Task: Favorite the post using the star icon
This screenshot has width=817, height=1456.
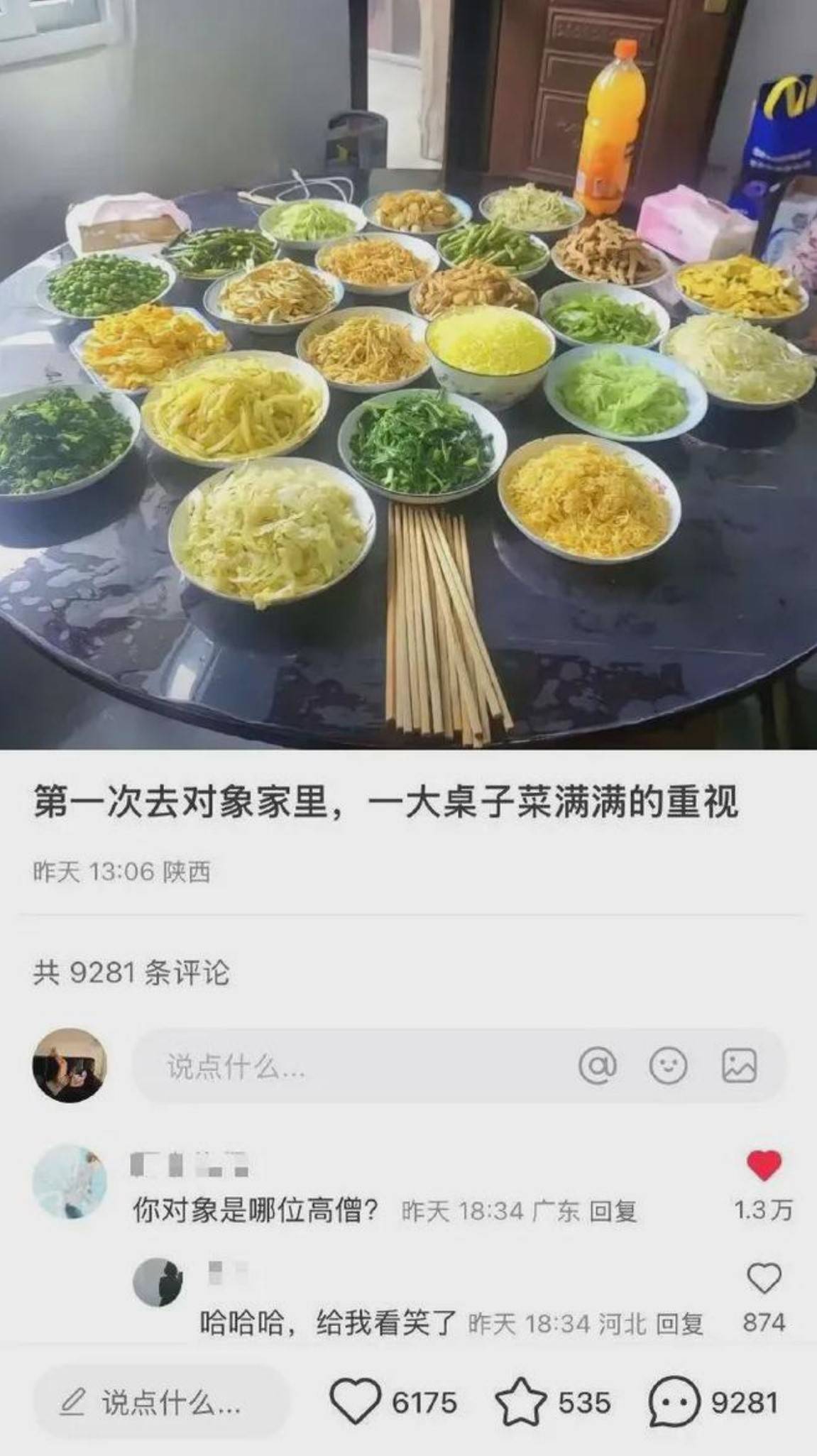Action: (552, 1403)
